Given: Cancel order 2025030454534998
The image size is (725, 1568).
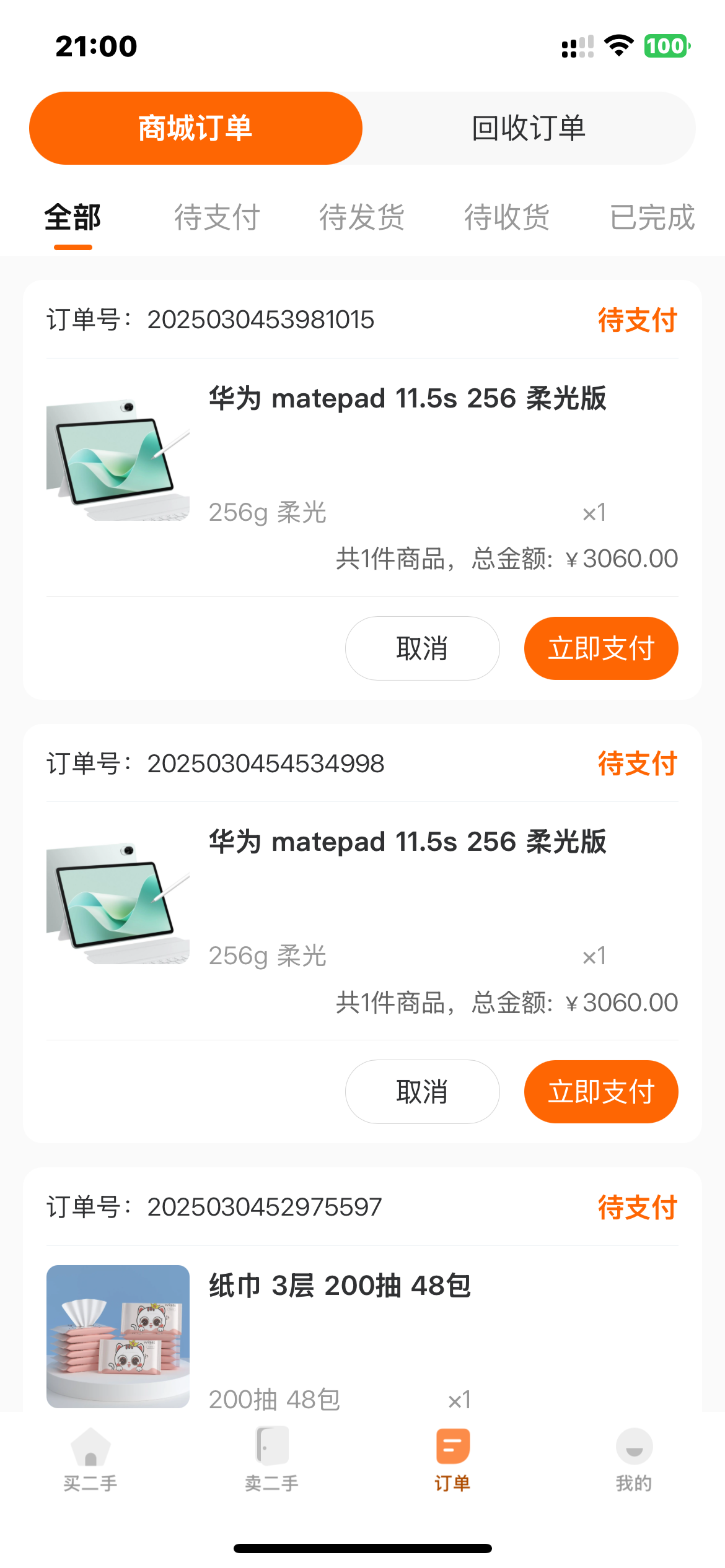Looking at the screenshot, I should pyautogui.click(x=422, y=1092).
